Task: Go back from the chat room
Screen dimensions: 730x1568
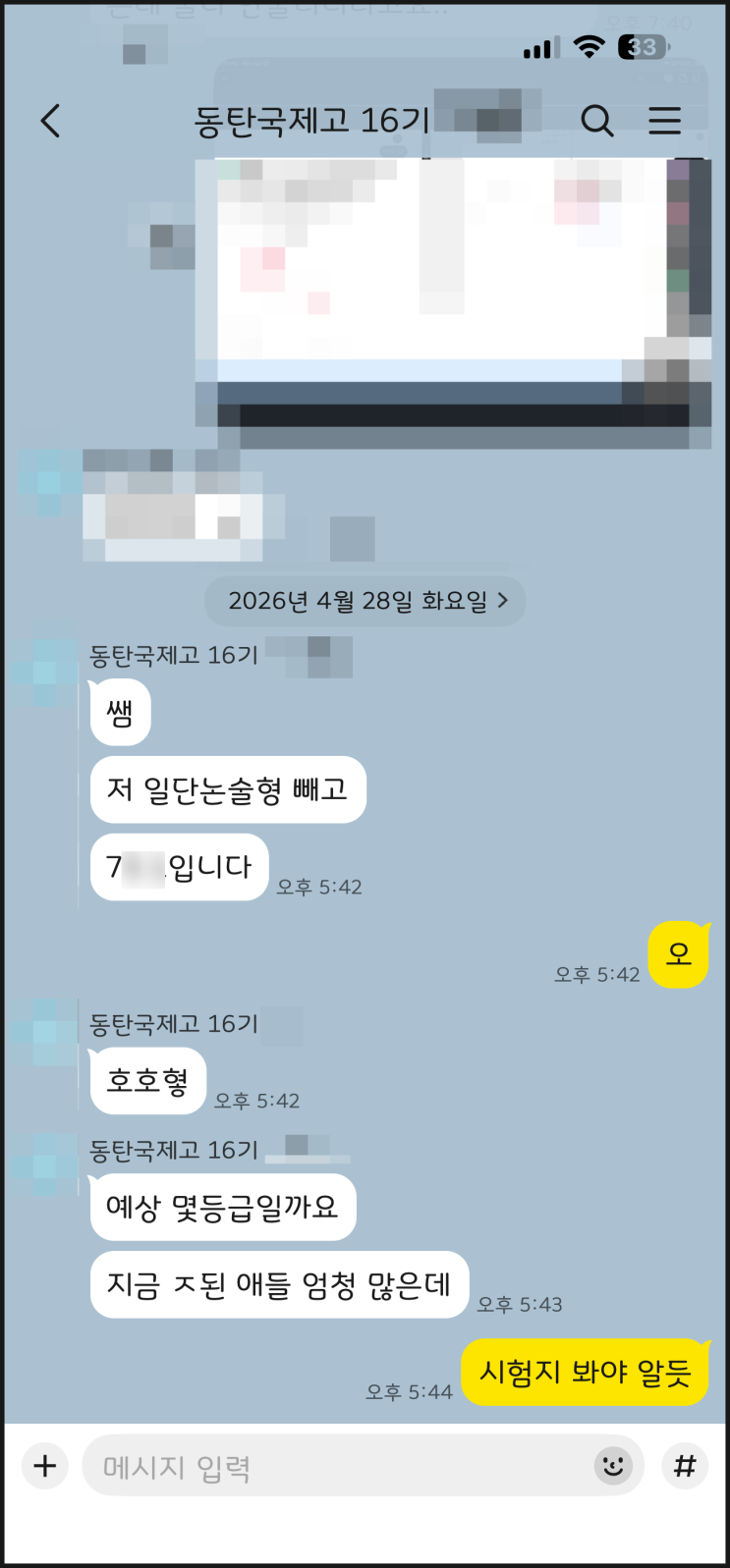Action: (51, 121)
